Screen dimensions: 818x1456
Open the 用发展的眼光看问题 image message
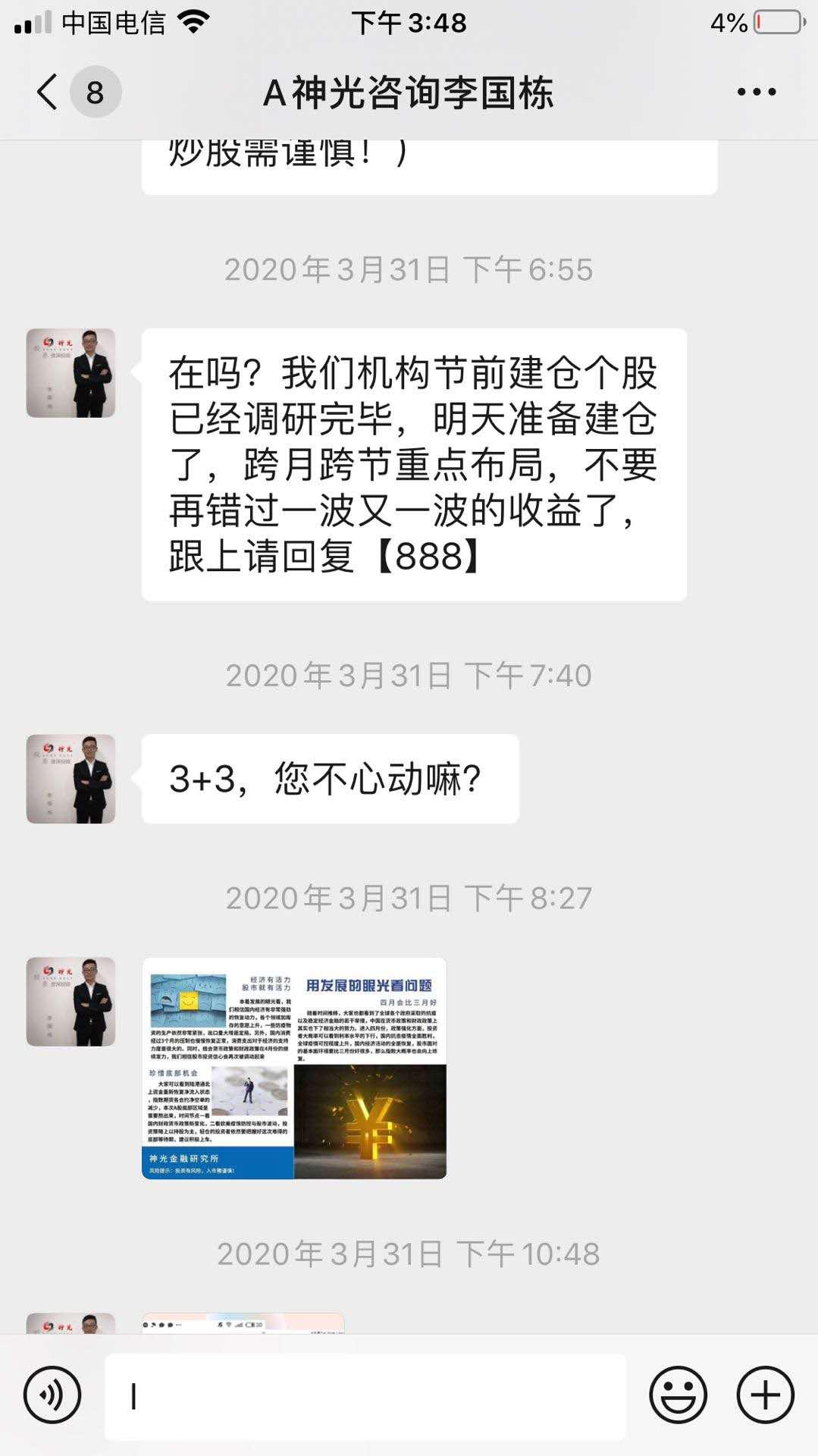[294, 1068]
